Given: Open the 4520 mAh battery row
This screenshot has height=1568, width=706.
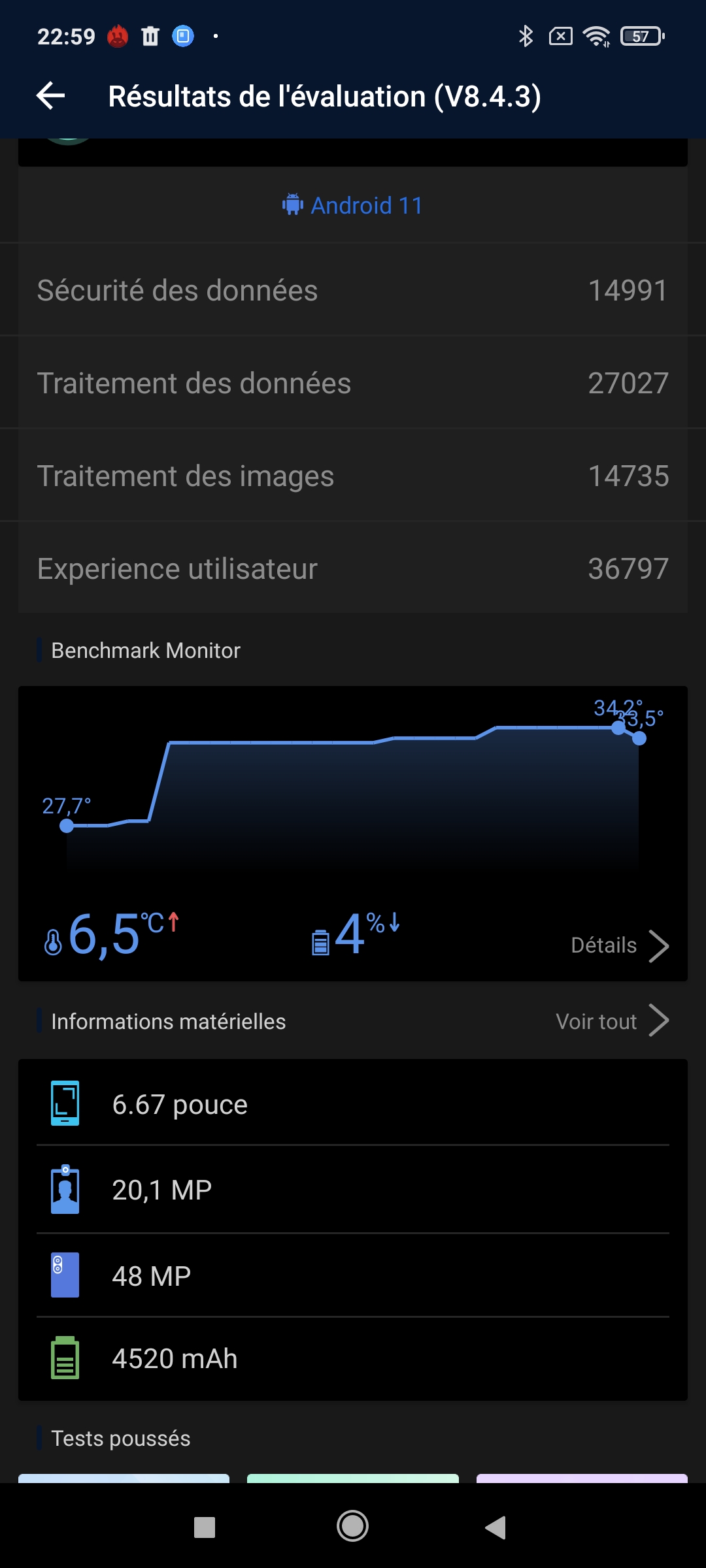Looking at the screenshot, I should pyautogui.click(x=353, y=1358).
